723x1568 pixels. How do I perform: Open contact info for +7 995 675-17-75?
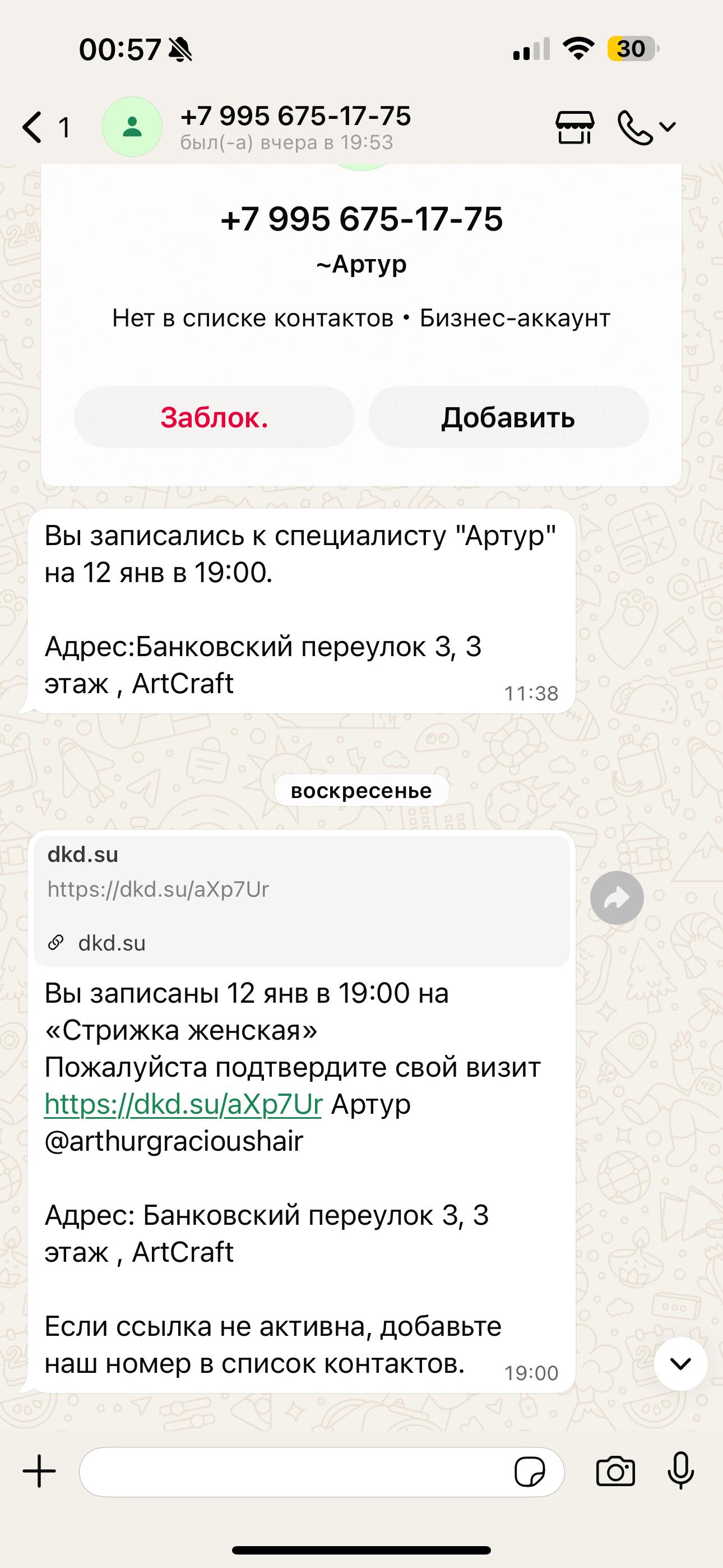tap(295, 127)
